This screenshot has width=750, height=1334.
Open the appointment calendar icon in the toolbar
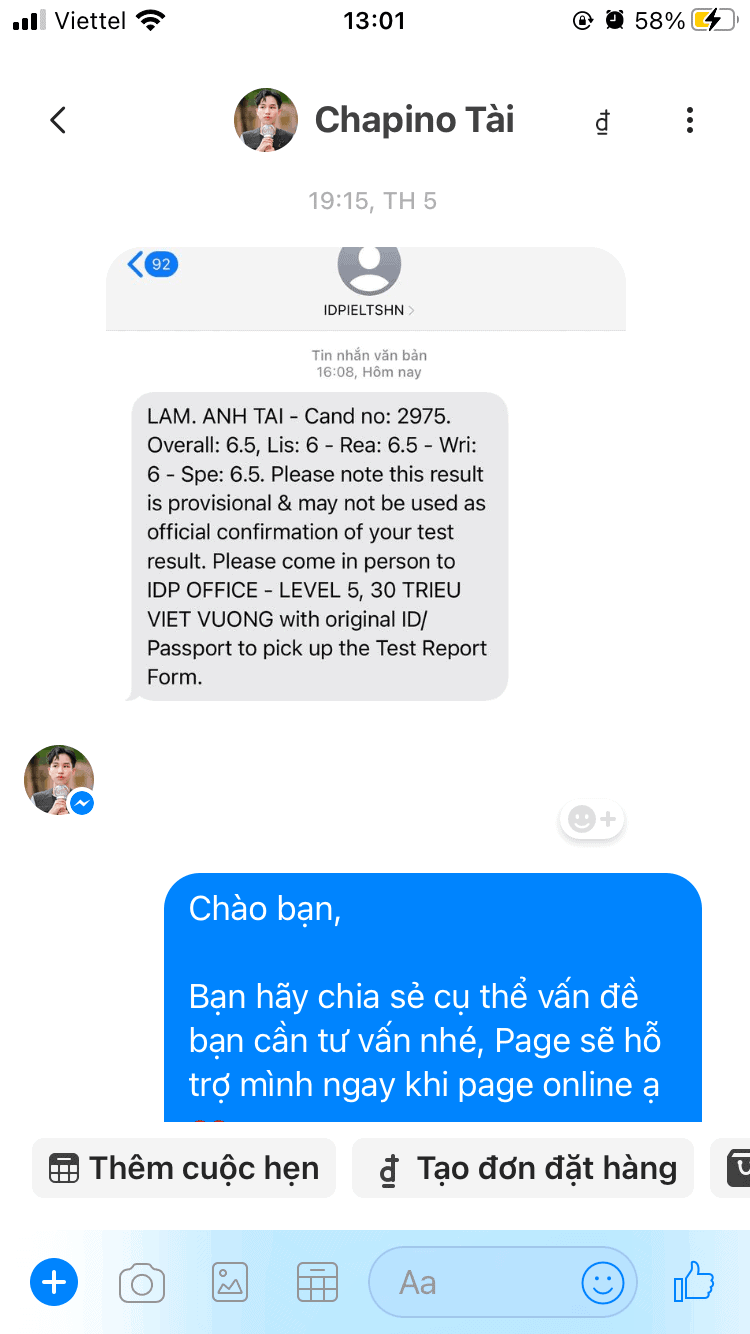coord(318,1282)
